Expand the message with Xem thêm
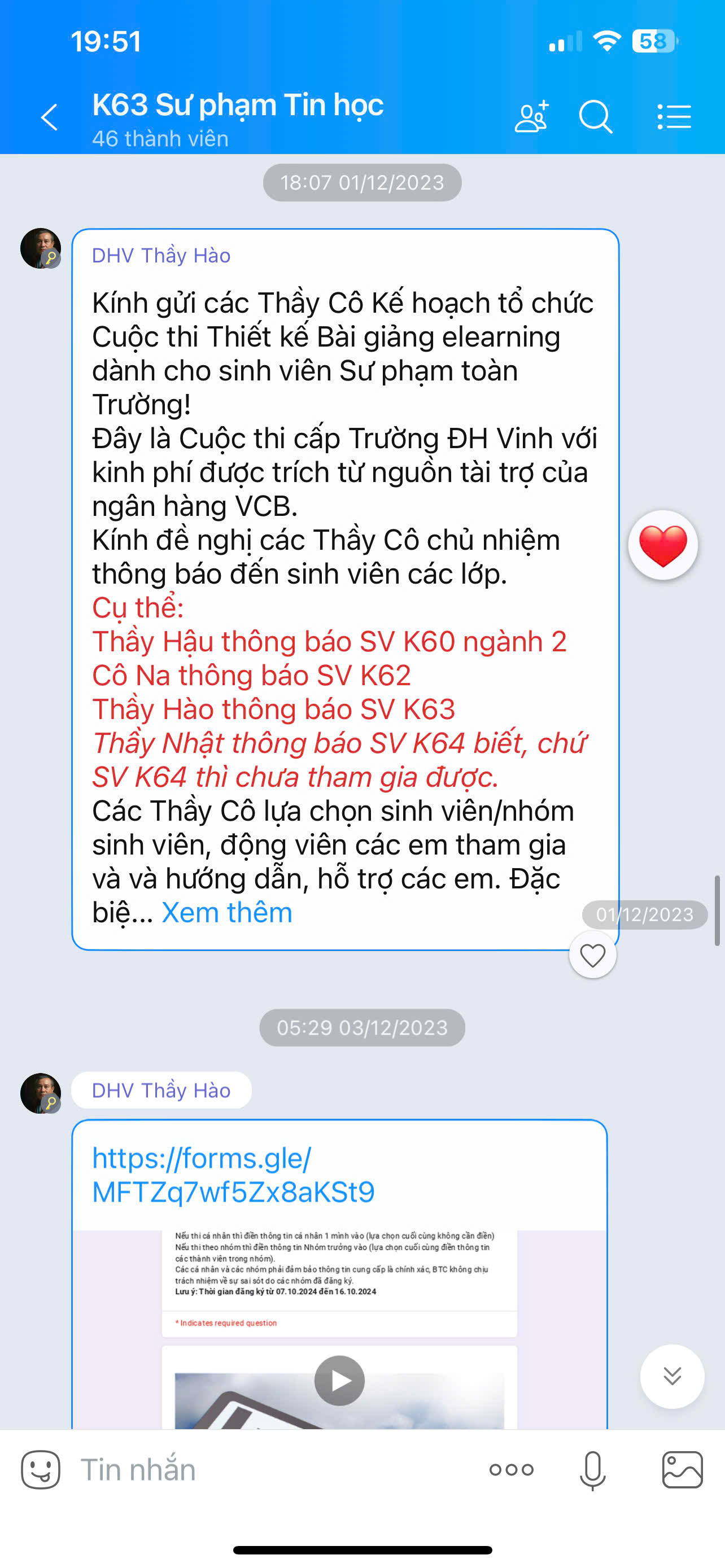This screenshot has height=1568, width=725. click(226, 913)
